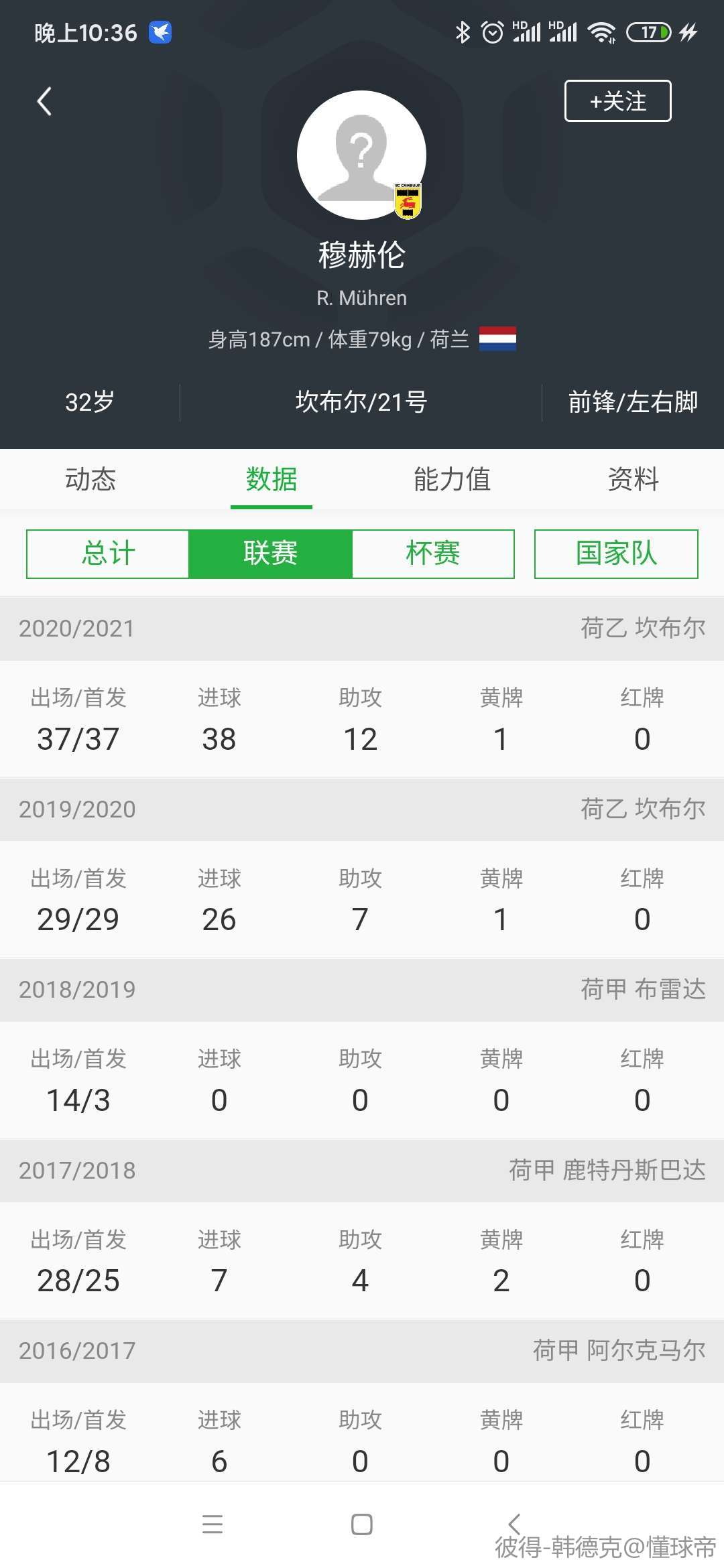Viewport: 724px width, 1568px height.
Task: Switch to the 动态 tab
Action: click(90, 479)
